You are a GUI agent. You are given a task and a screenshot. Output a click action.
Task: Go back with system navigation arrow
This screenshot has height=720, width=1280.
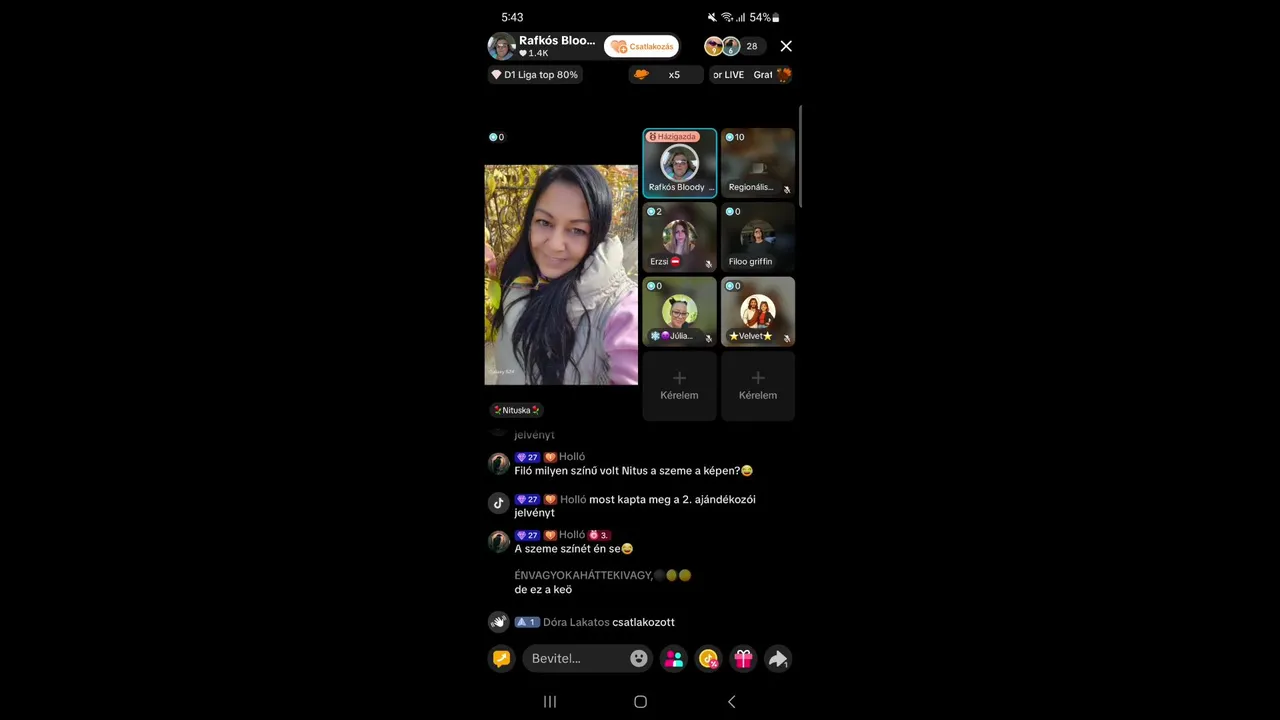731,702
